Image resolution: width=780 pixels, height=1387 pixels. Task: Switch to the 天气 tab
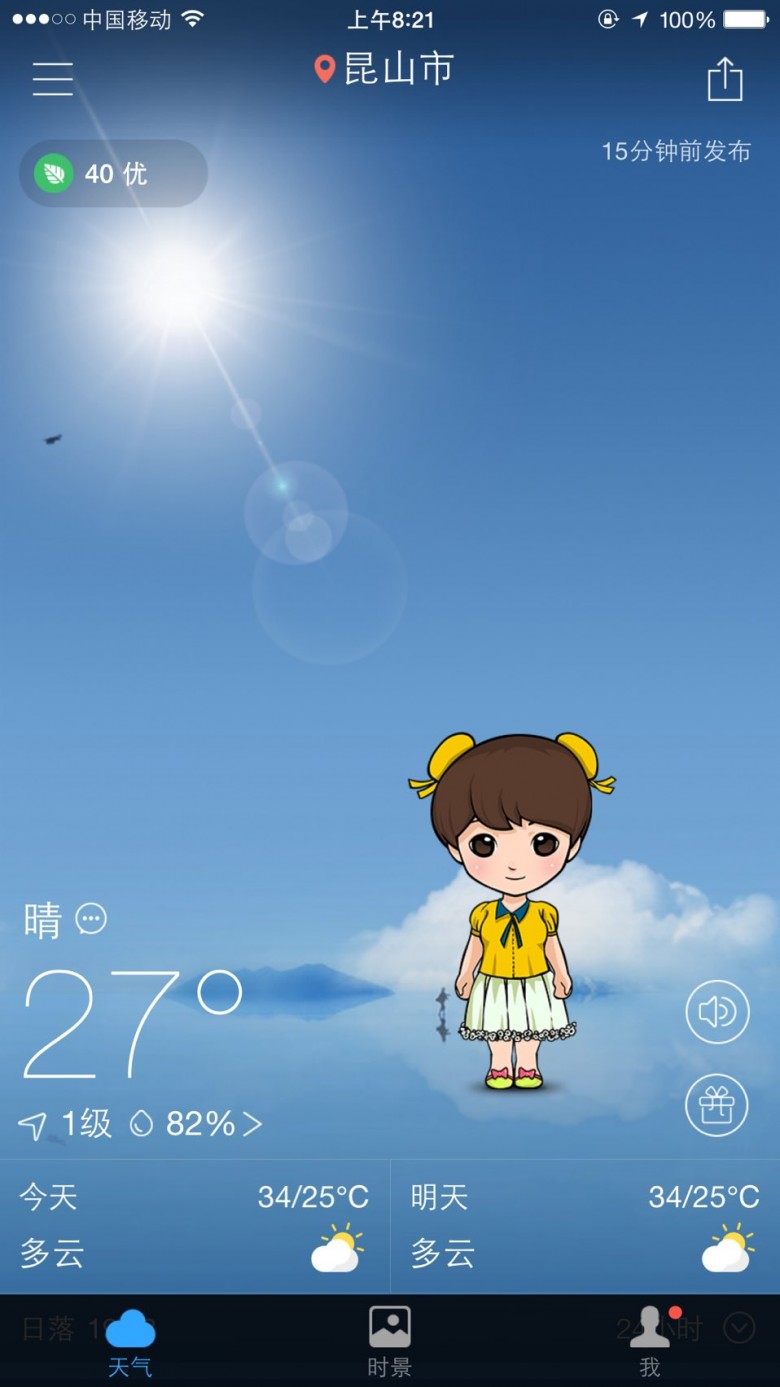point(130,1341)
